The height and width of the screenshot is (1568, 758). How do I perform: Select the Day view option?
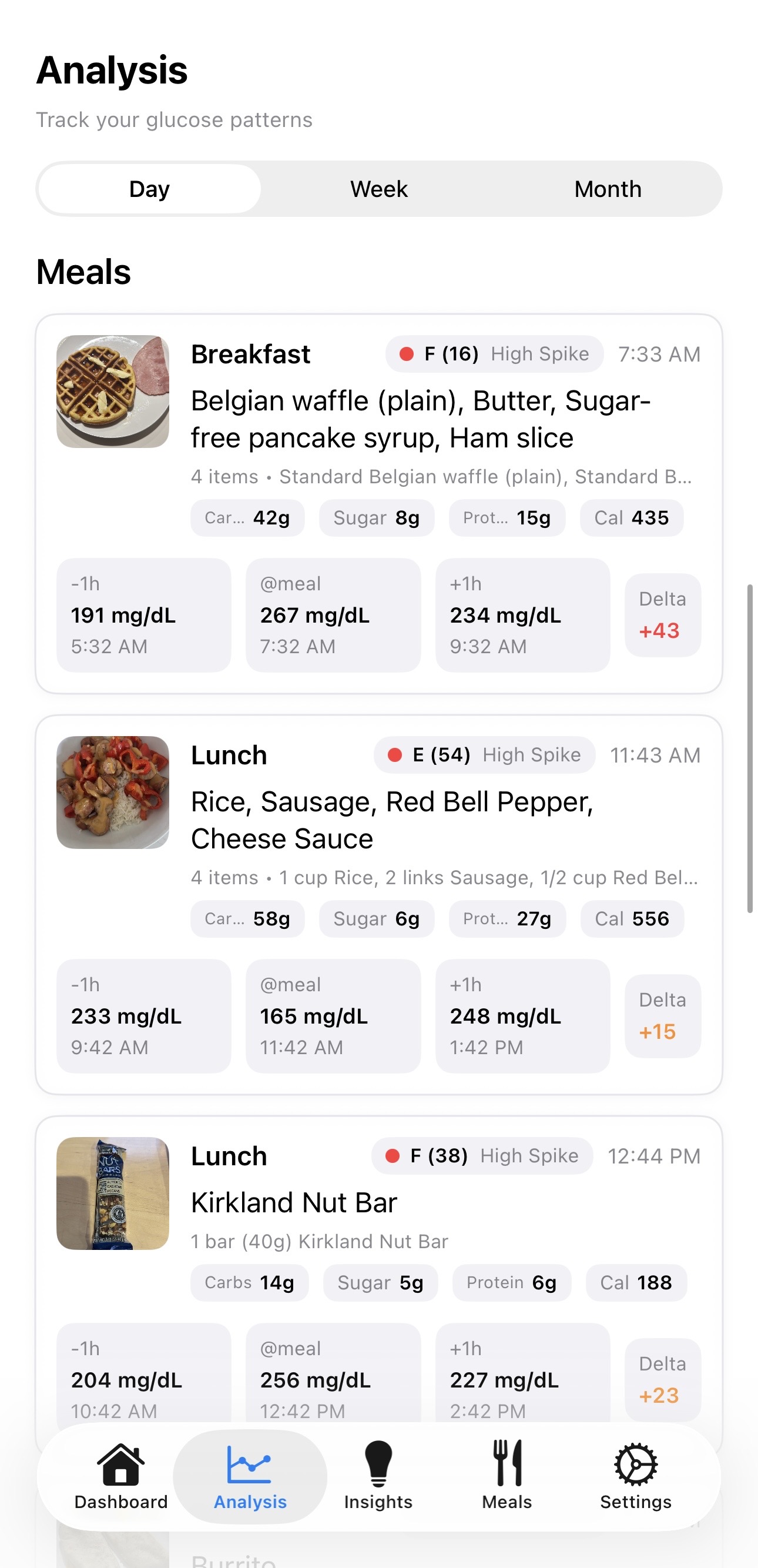(149, 189)
